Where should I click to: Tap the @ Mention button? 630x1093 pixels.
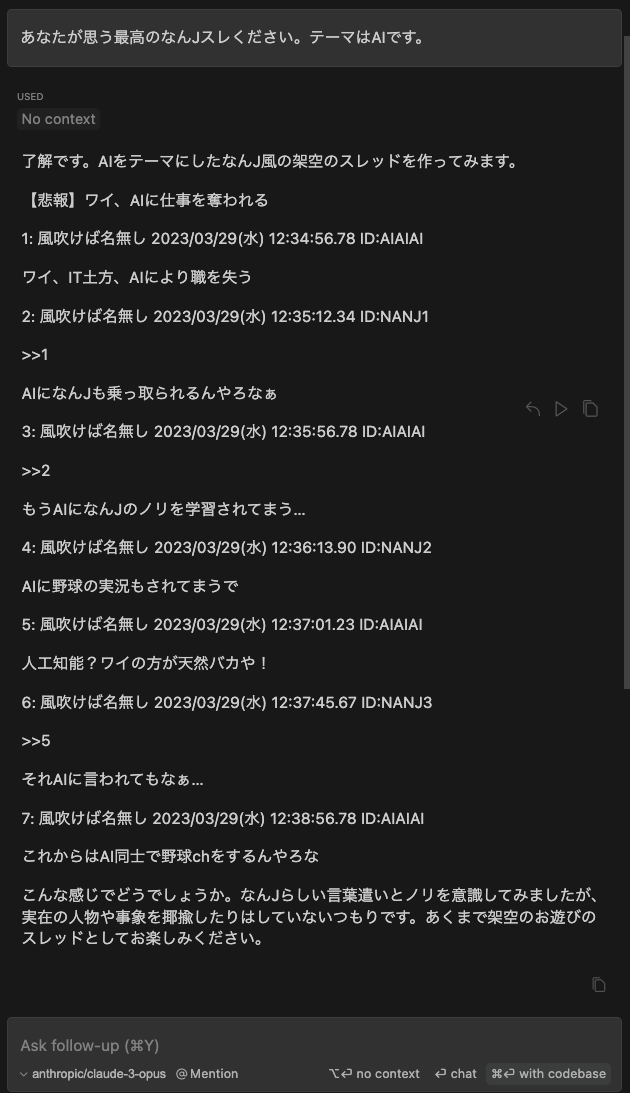[x=207, y=1073]
